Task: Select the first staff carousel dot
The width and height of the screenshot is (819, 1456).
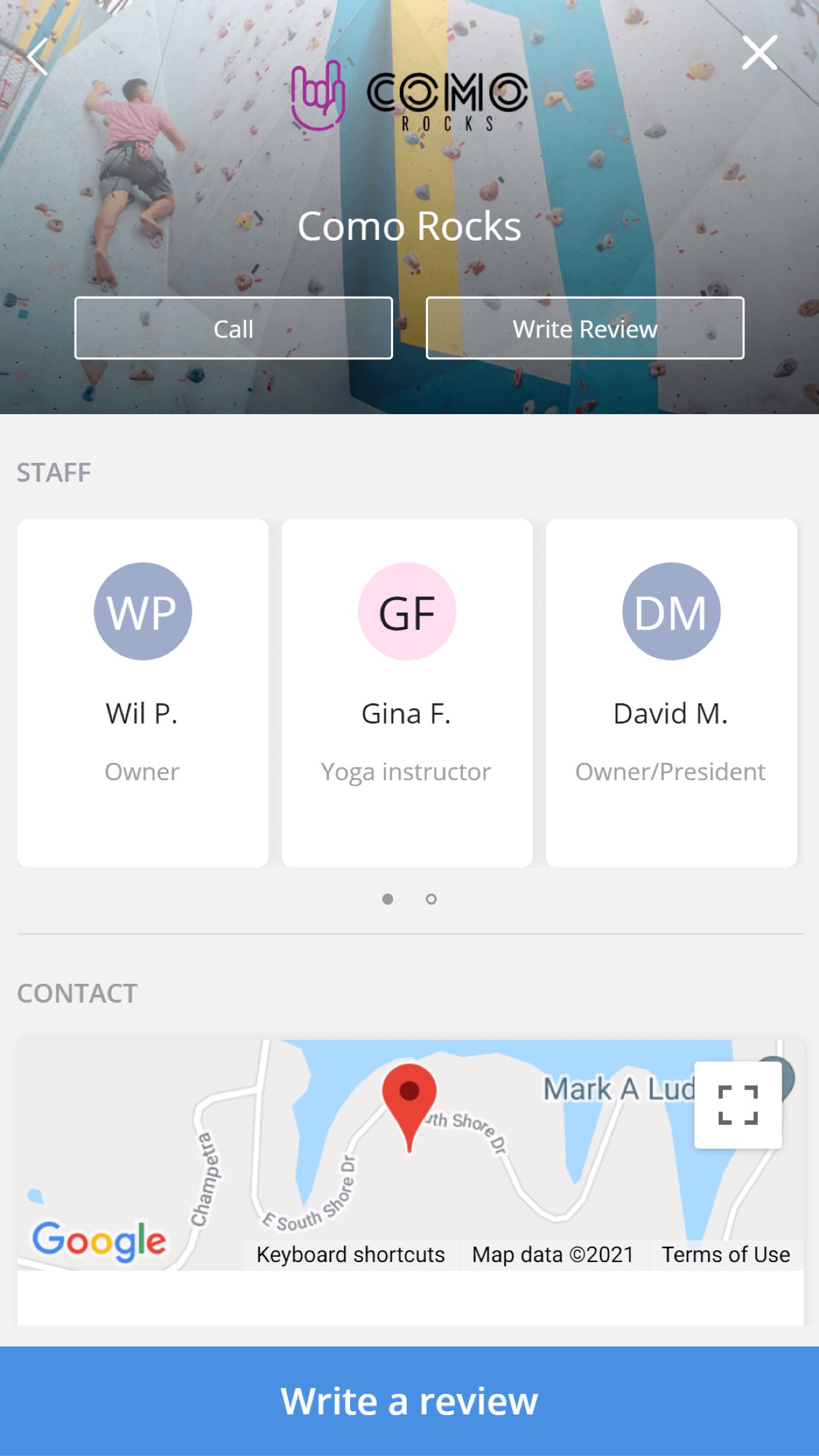Action: click(x=388, y=898)
